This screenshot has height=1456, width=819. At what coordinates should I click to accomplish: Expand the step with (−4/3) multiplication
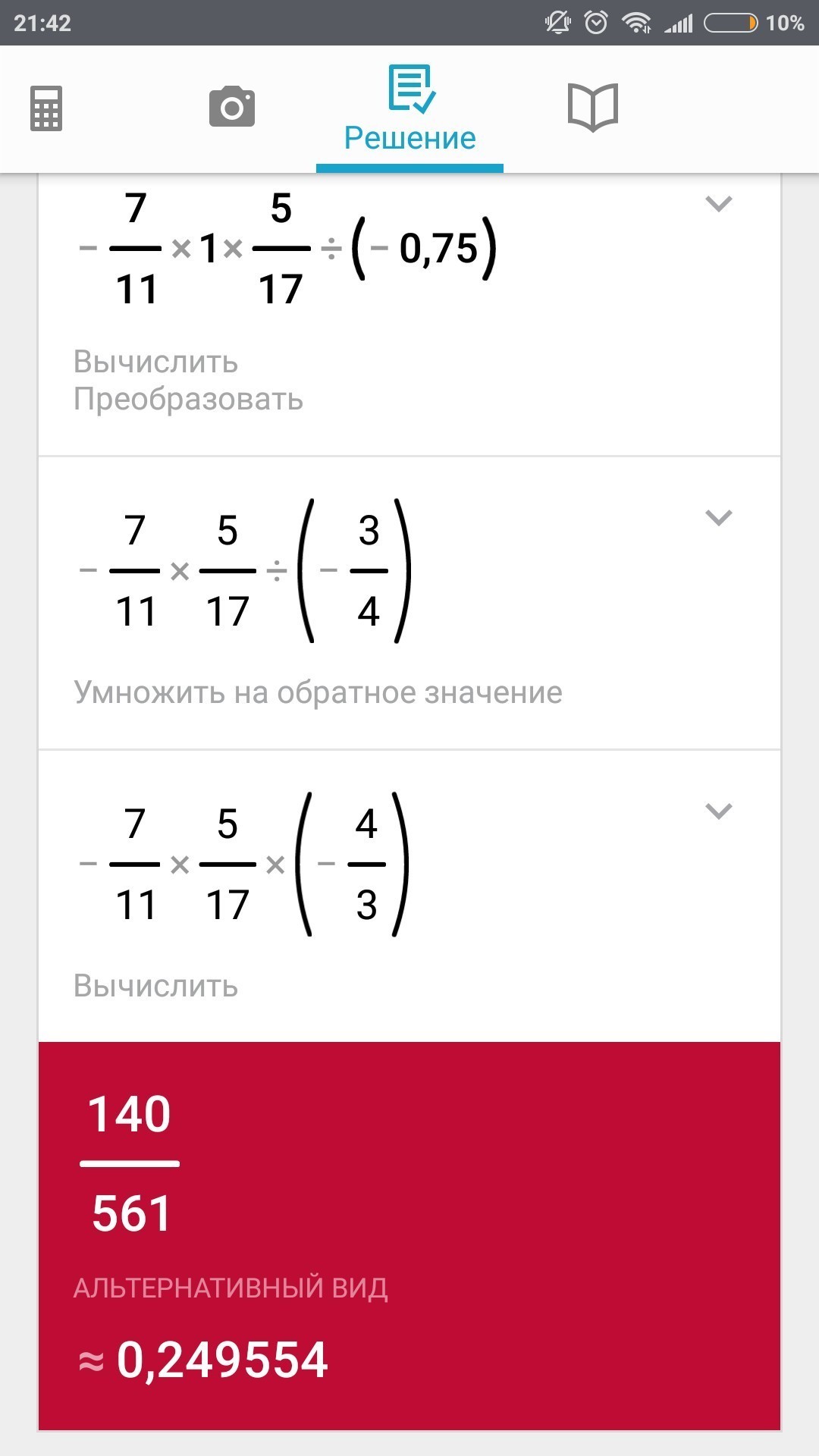[718, 811]
